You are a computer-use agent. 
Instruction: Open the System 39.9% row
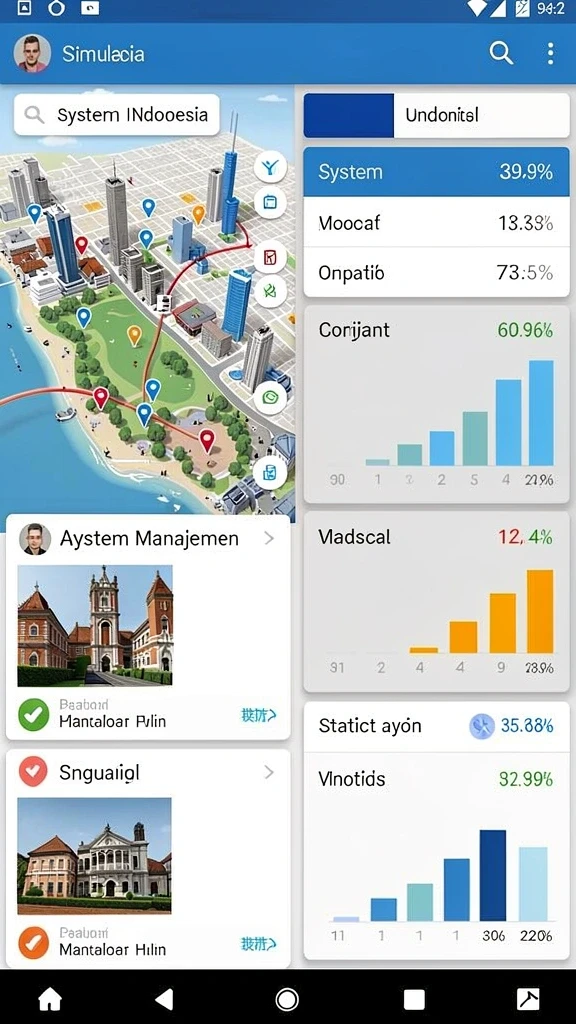[x=436, y=172]
